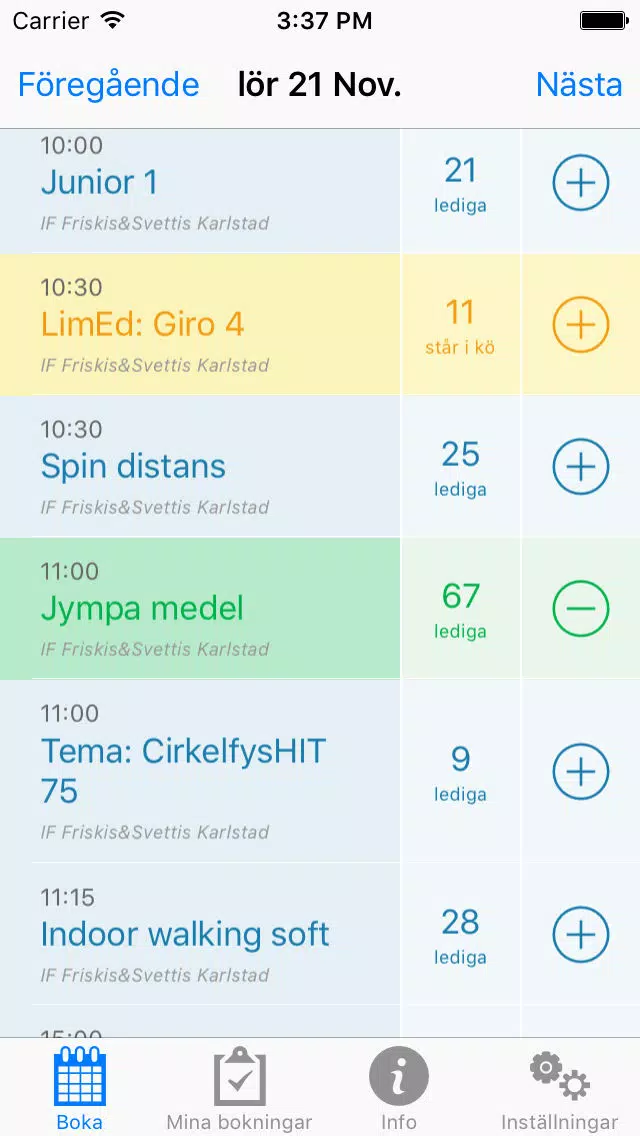
Task: Book Tema: CirkelfysHIT 75 with plus icon
Action: click(x=581, y=772)
